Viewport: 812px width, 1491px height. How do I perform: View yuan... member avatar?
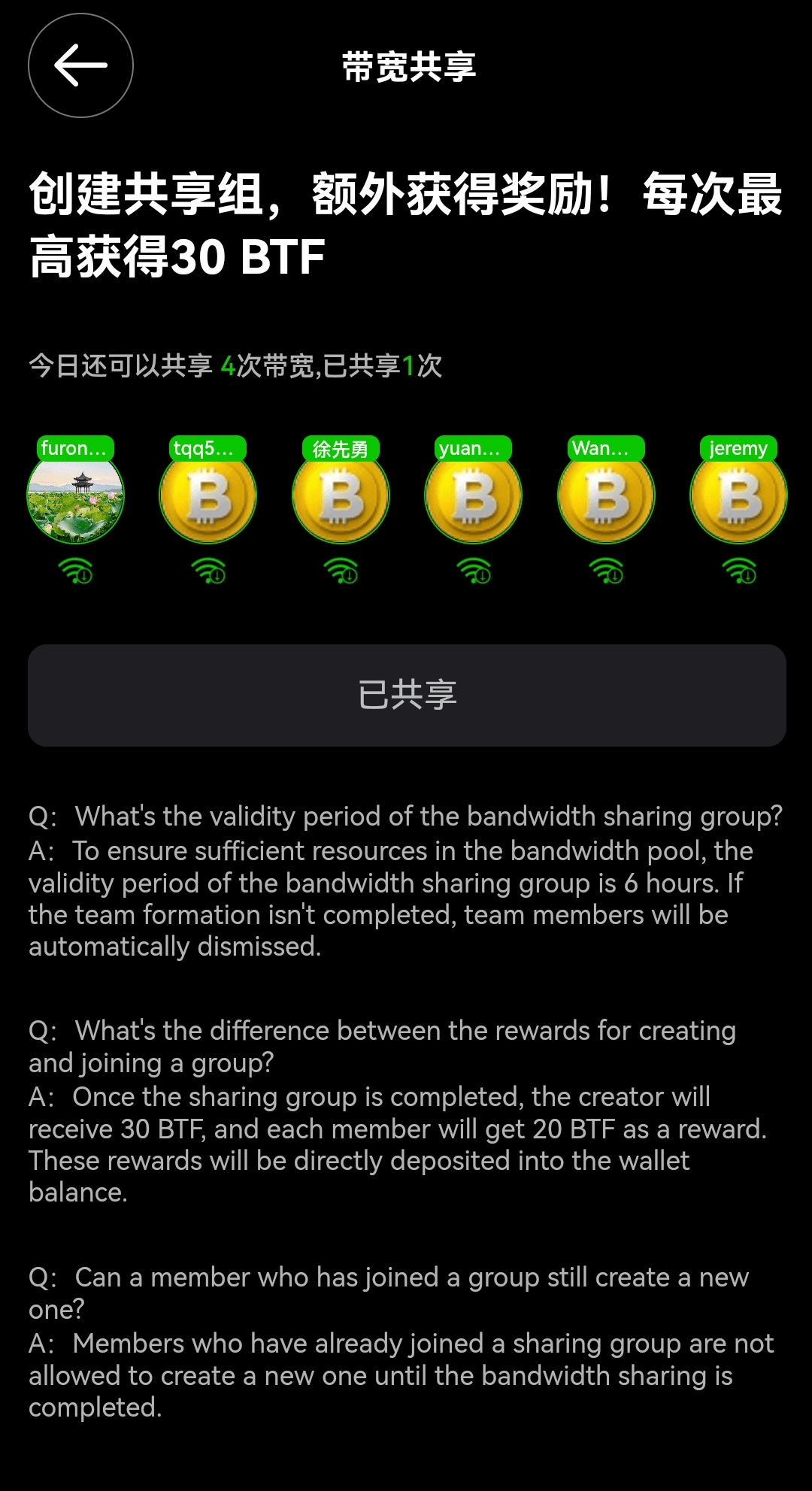click(473, 496)
